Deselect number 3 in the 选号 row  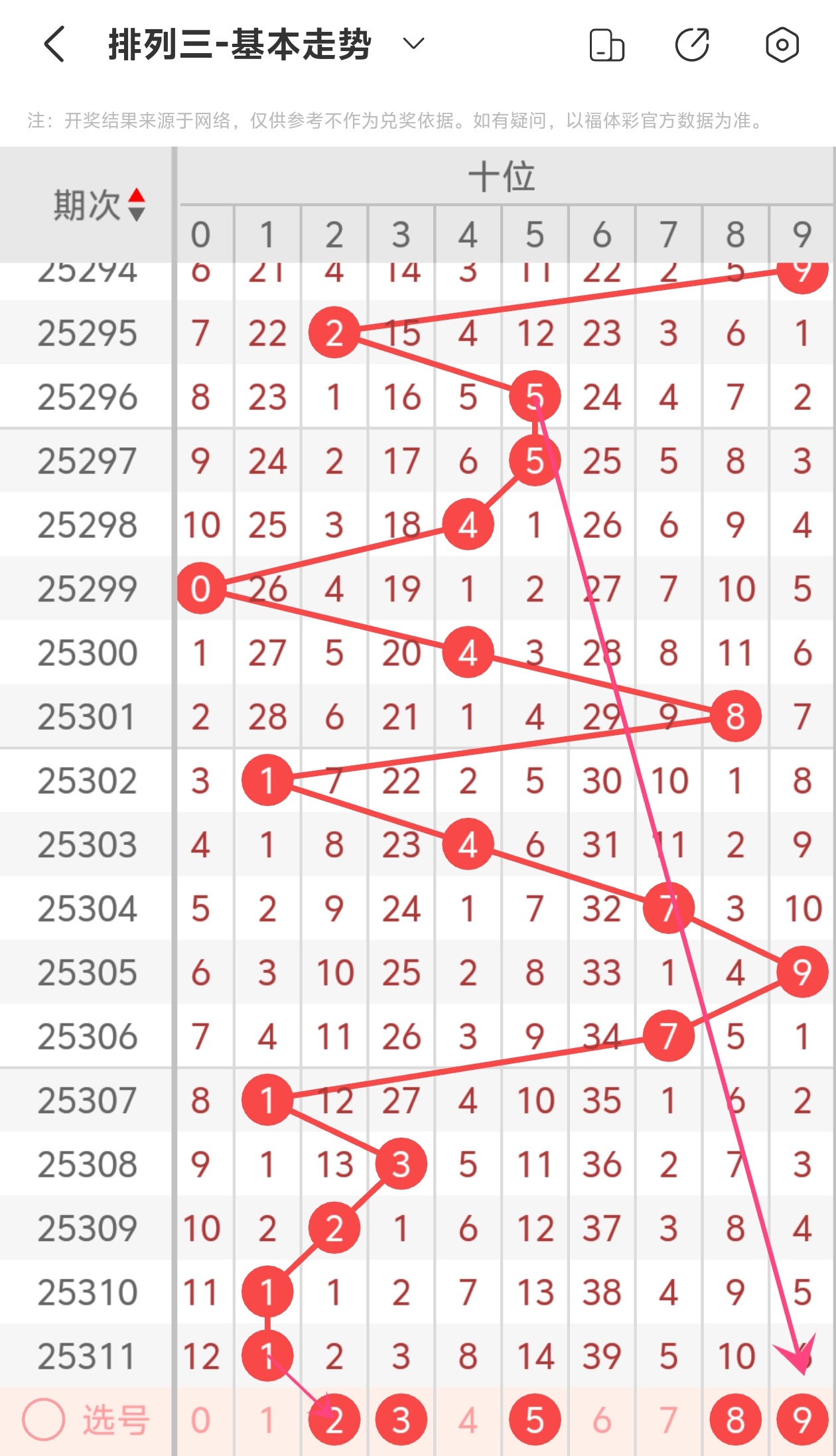point(401,1420)
